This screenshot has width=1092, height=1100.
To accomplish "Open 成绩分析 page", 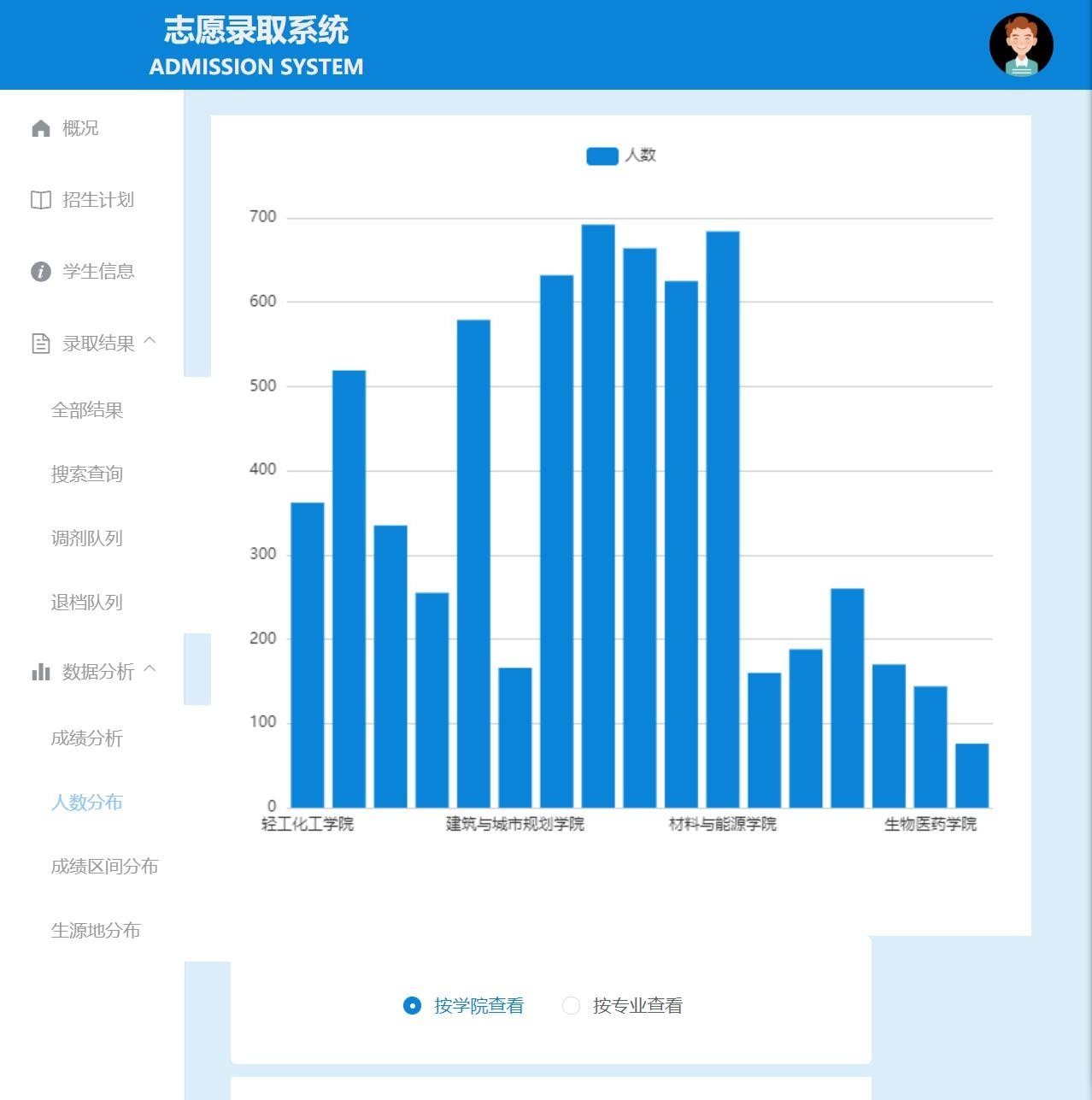I will (x=87, y=738).
